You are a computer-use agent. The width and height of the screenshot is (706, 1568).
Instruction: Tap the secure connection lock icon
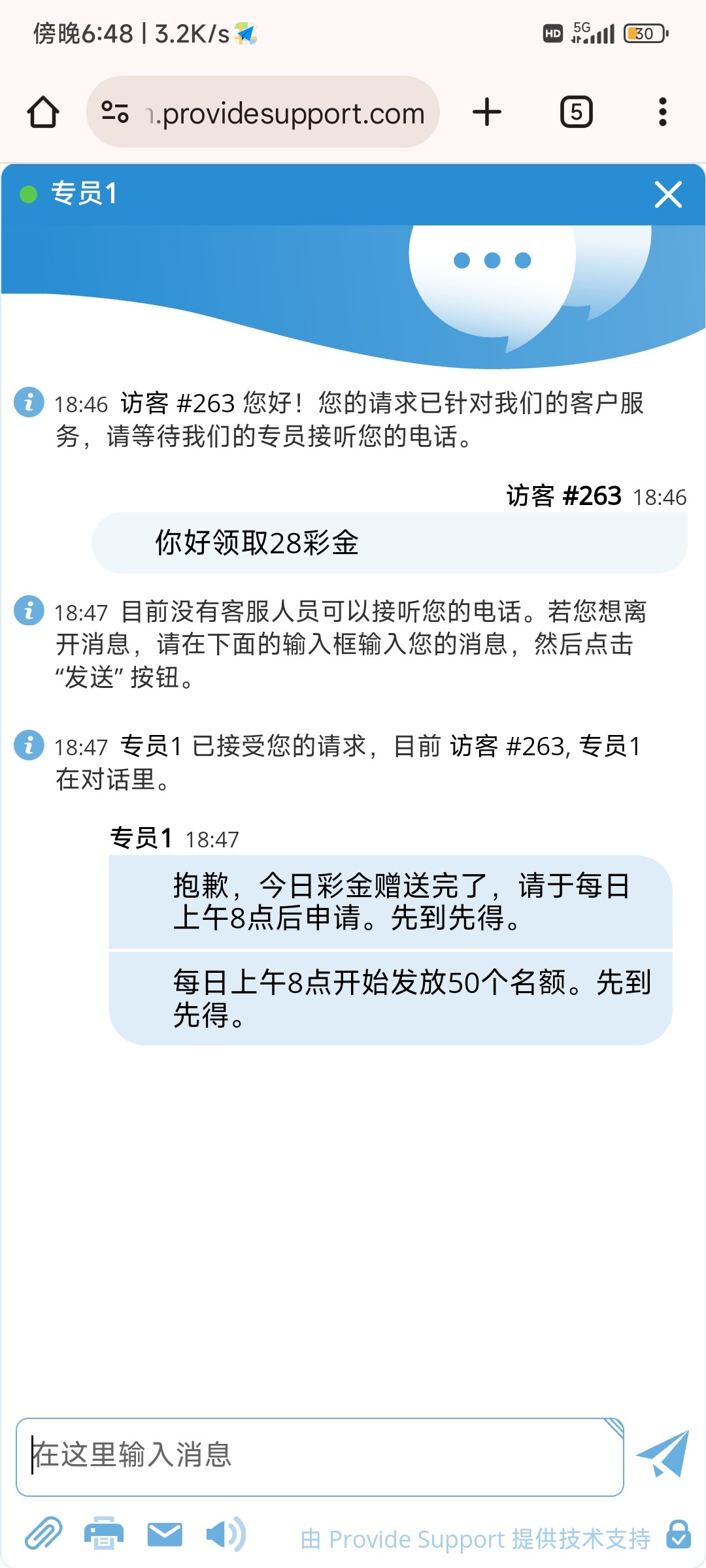[x=679, y=1535]
